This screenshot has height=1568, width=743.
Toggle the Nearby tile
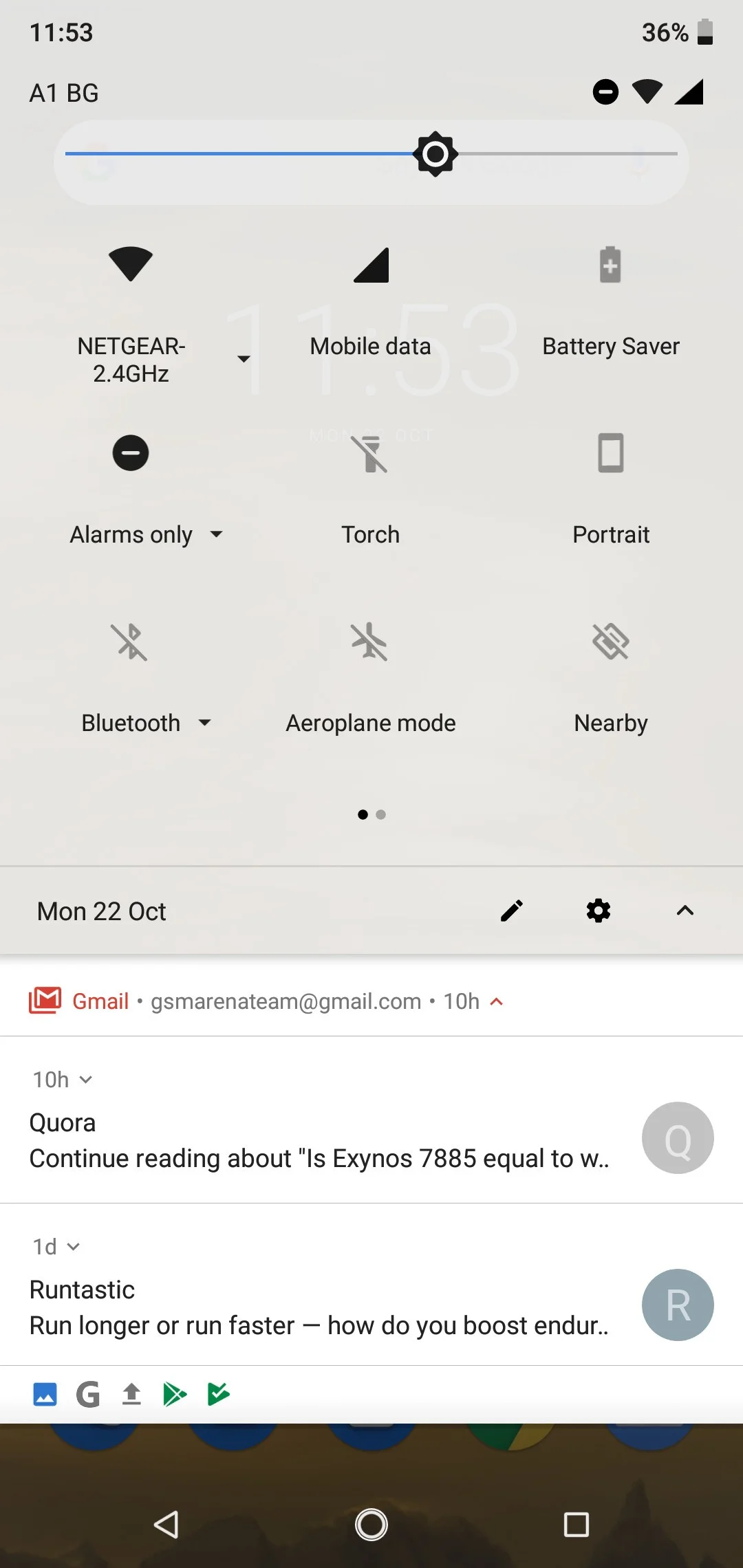coord(610,642)
